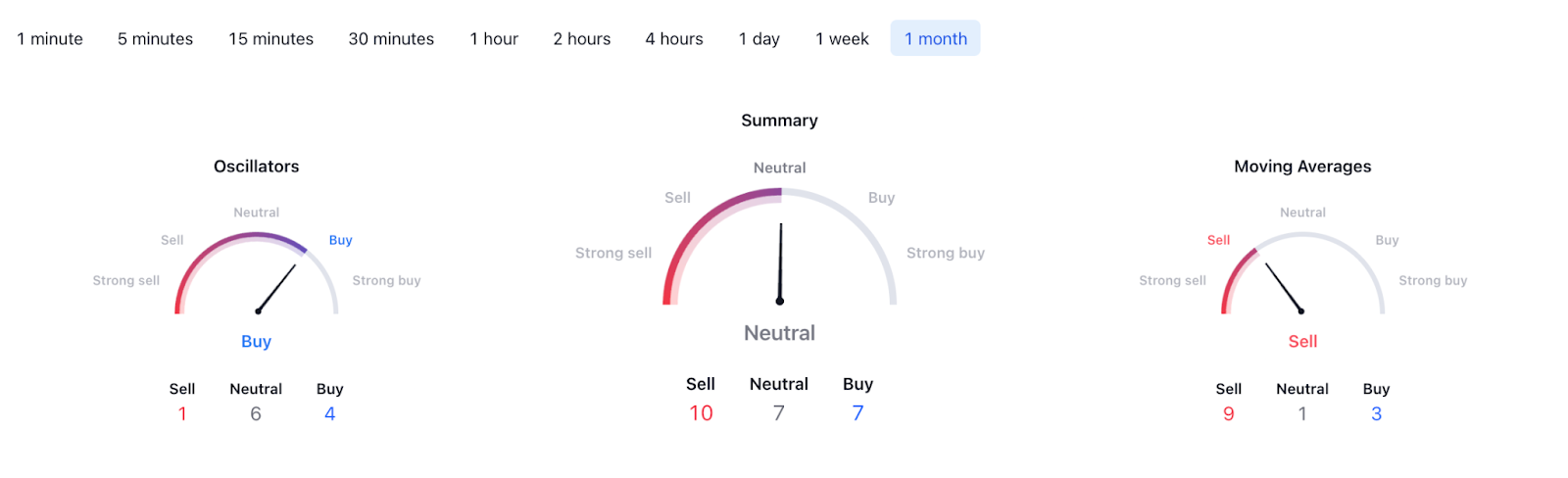
Task: Switch to the 1 day interval
Action: (759, 39)
